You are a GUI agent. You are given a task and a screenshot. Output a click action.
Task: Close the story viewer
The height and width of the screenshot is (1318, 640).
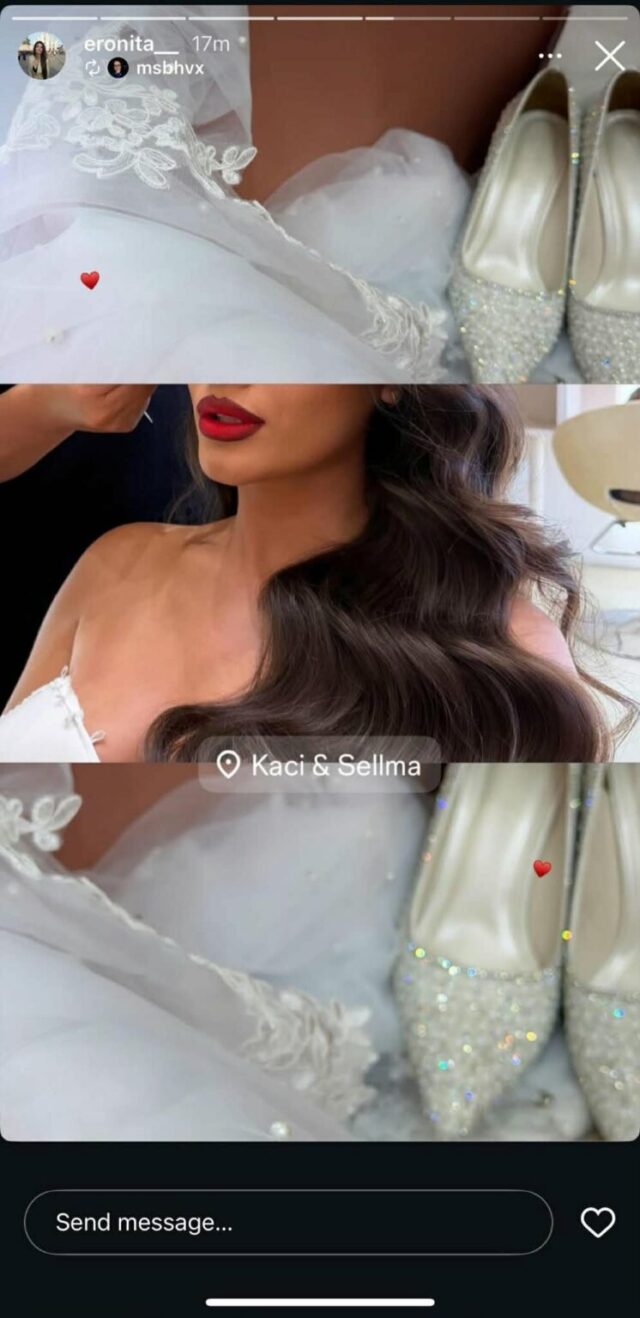(x=609, y=56)
